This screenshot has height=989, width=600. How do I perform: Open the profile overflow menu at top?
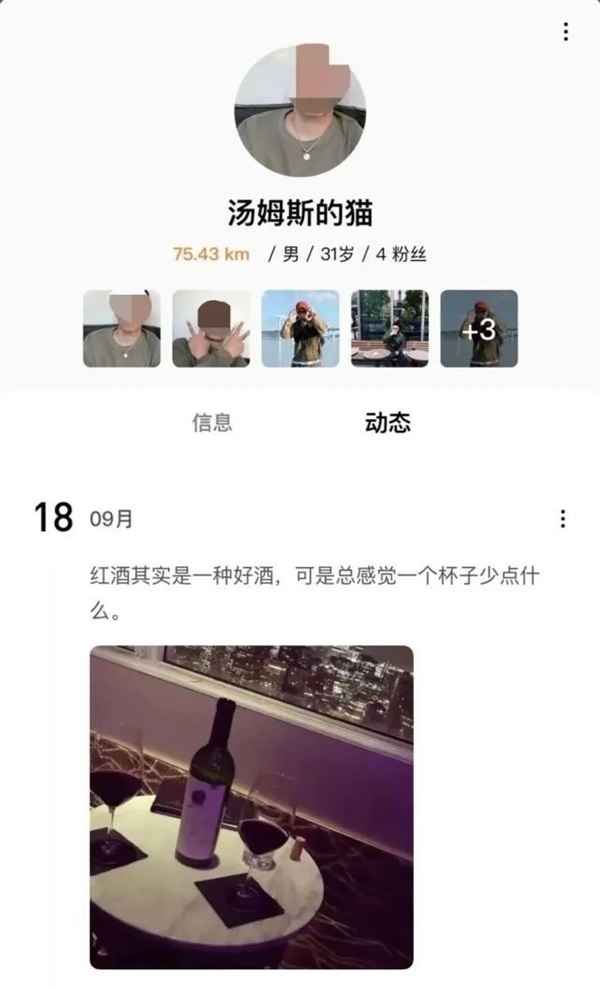tap(566, 32)
